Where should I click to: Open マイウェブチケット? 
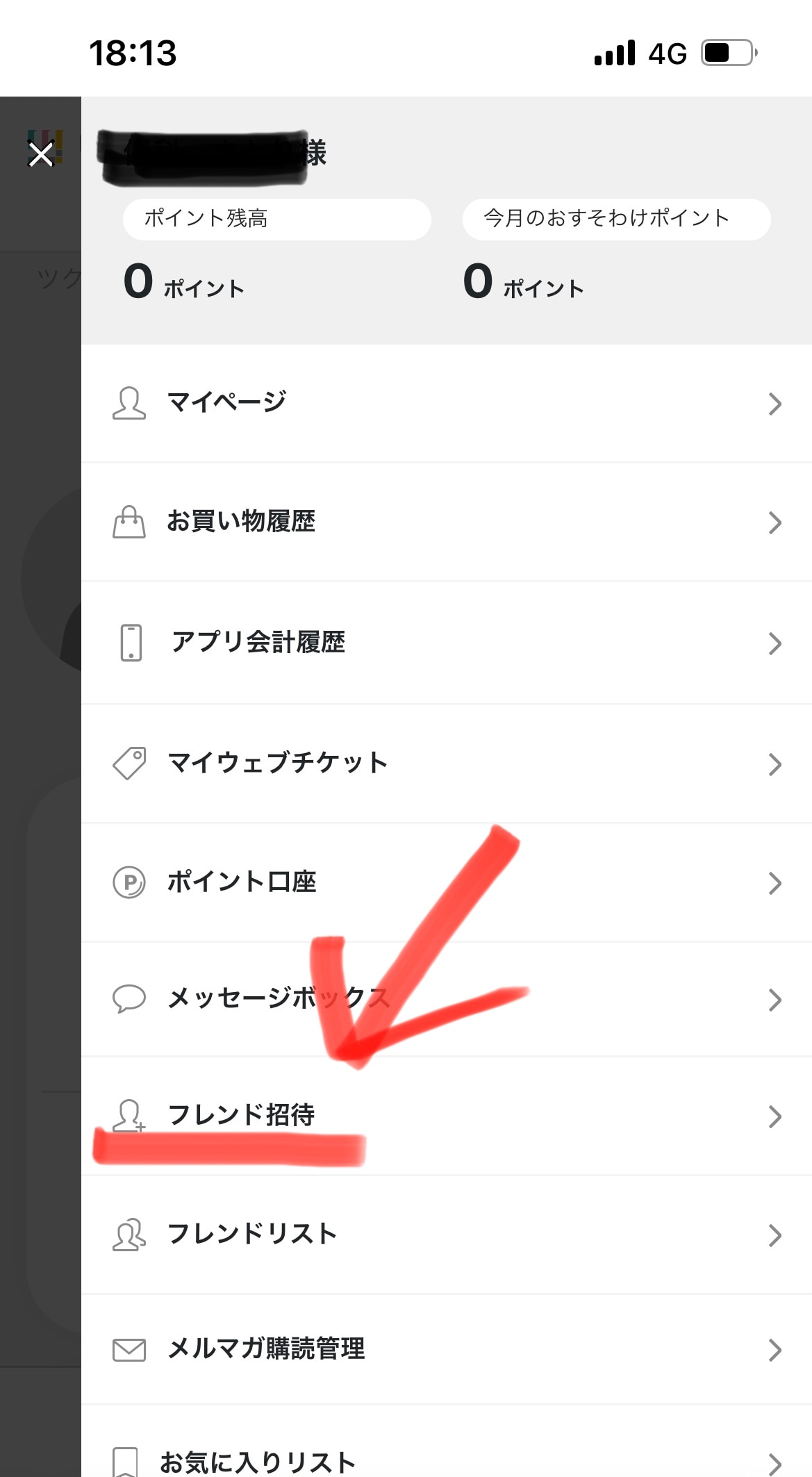(x=445, y=764)
